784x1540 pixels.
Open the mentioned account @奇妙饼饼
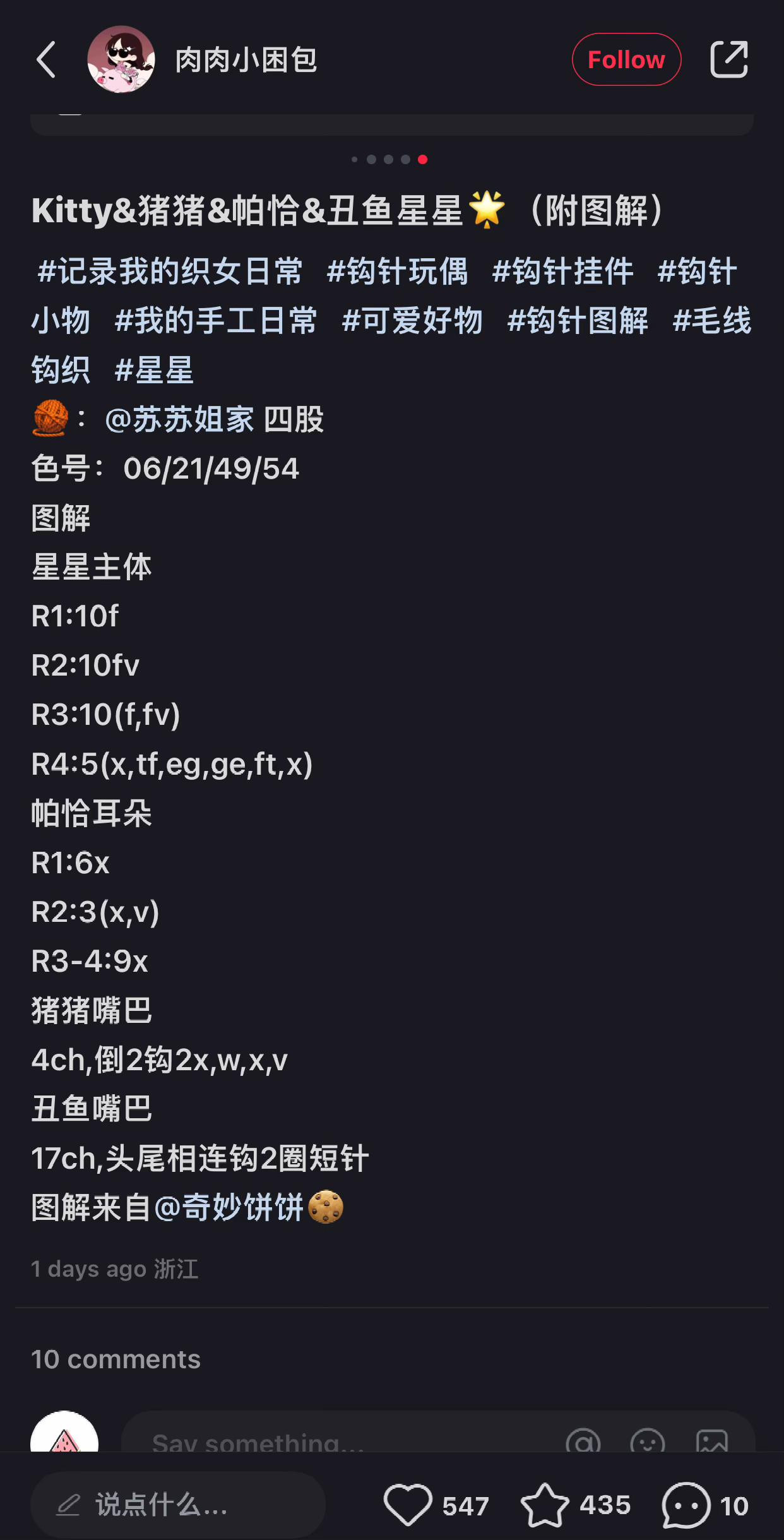click(230, 1208)
